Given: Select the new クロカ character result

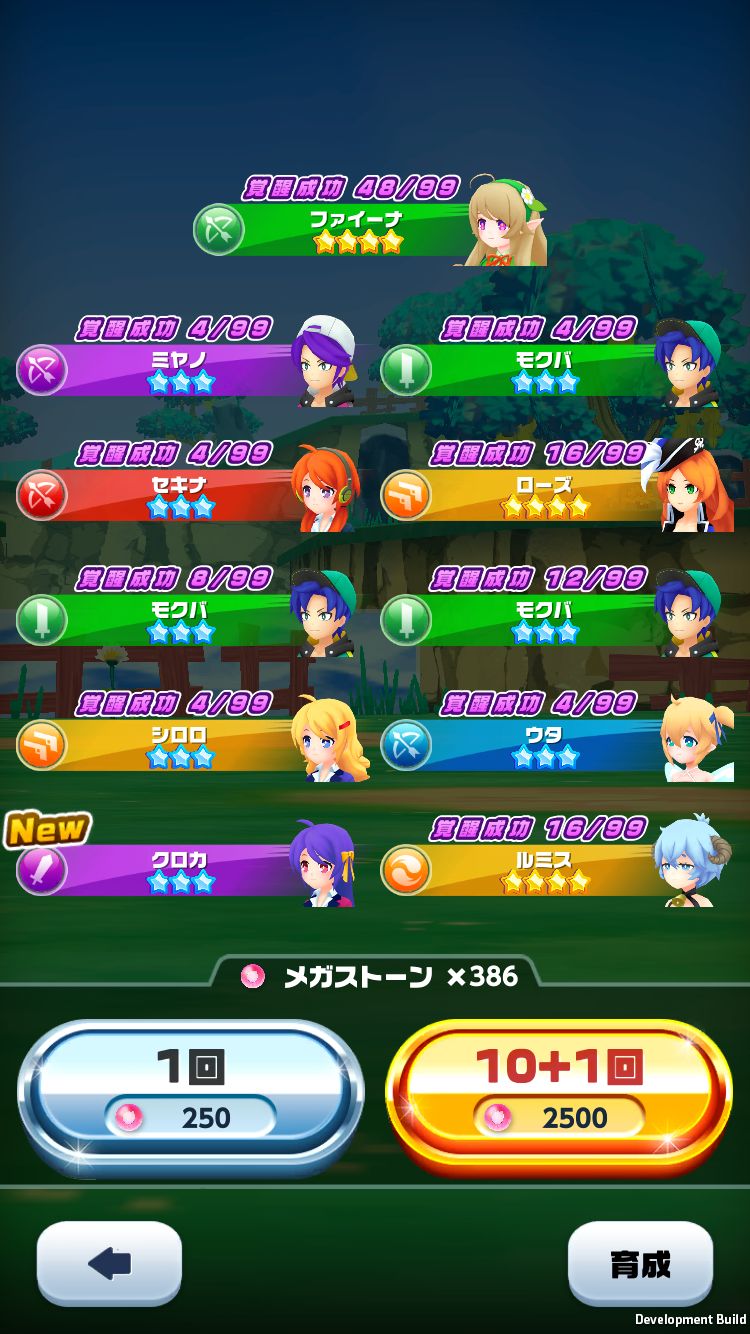Looking at the screenshot, I should 185,870.
